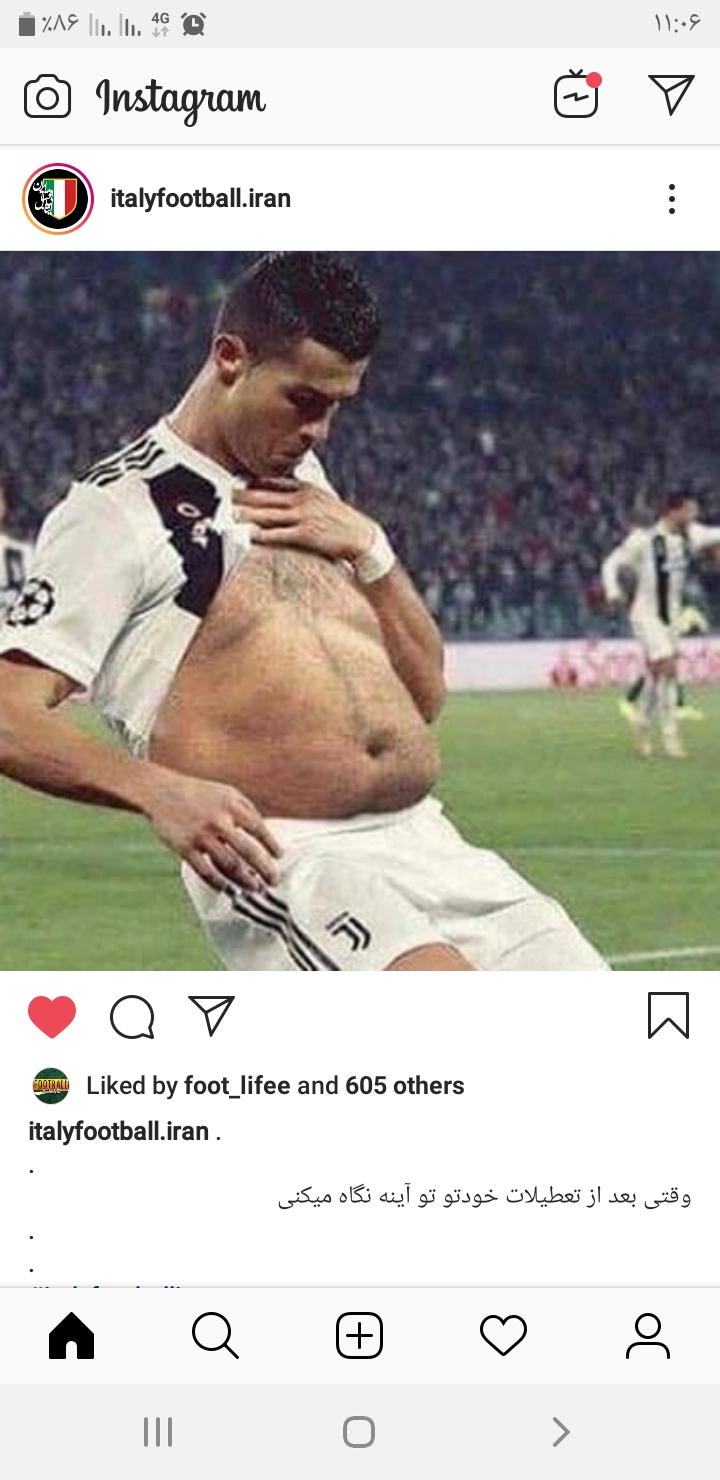Go to the Home feed tab

tap(72, 1336)
